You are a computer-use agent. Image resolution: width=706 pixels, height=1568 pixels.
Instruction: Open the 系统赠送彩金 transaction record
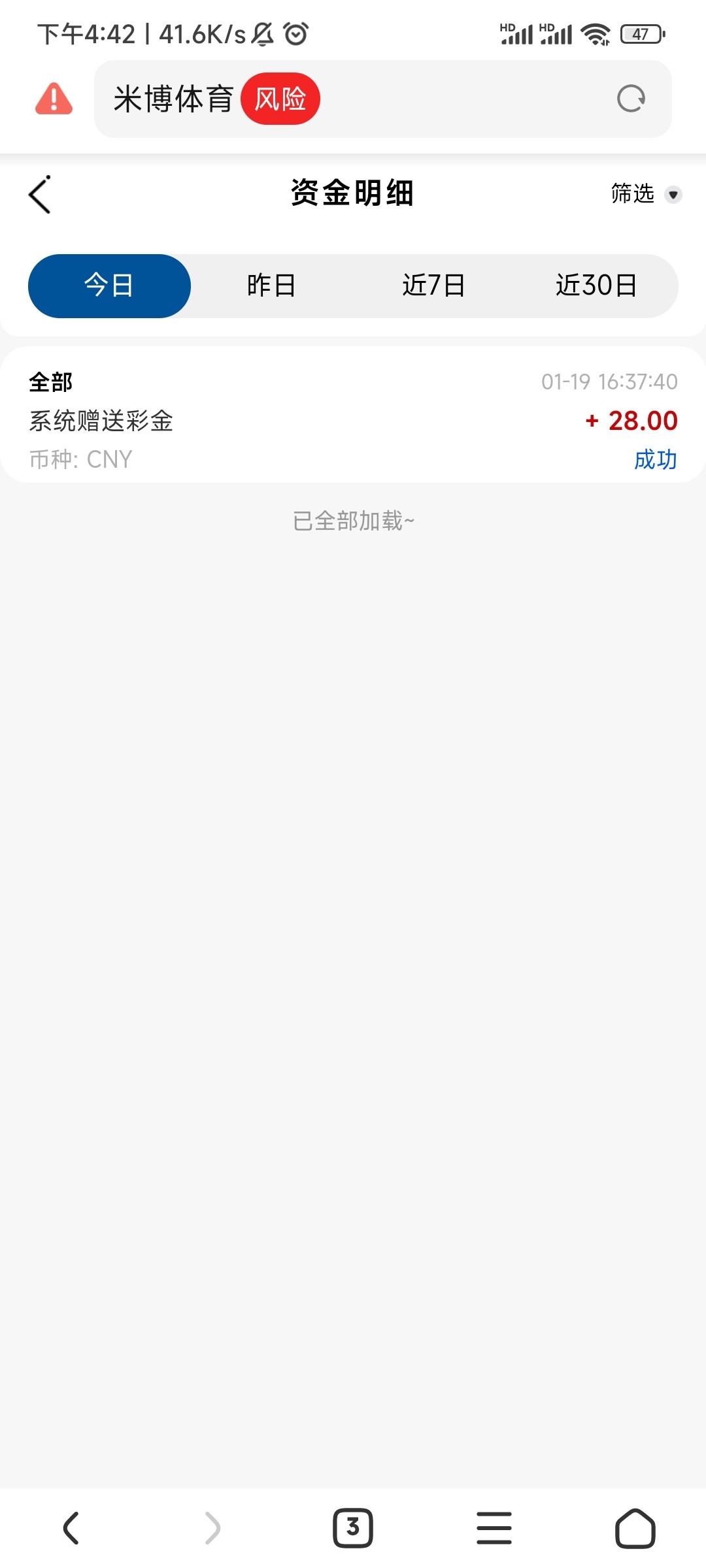[x=353, y=420]
